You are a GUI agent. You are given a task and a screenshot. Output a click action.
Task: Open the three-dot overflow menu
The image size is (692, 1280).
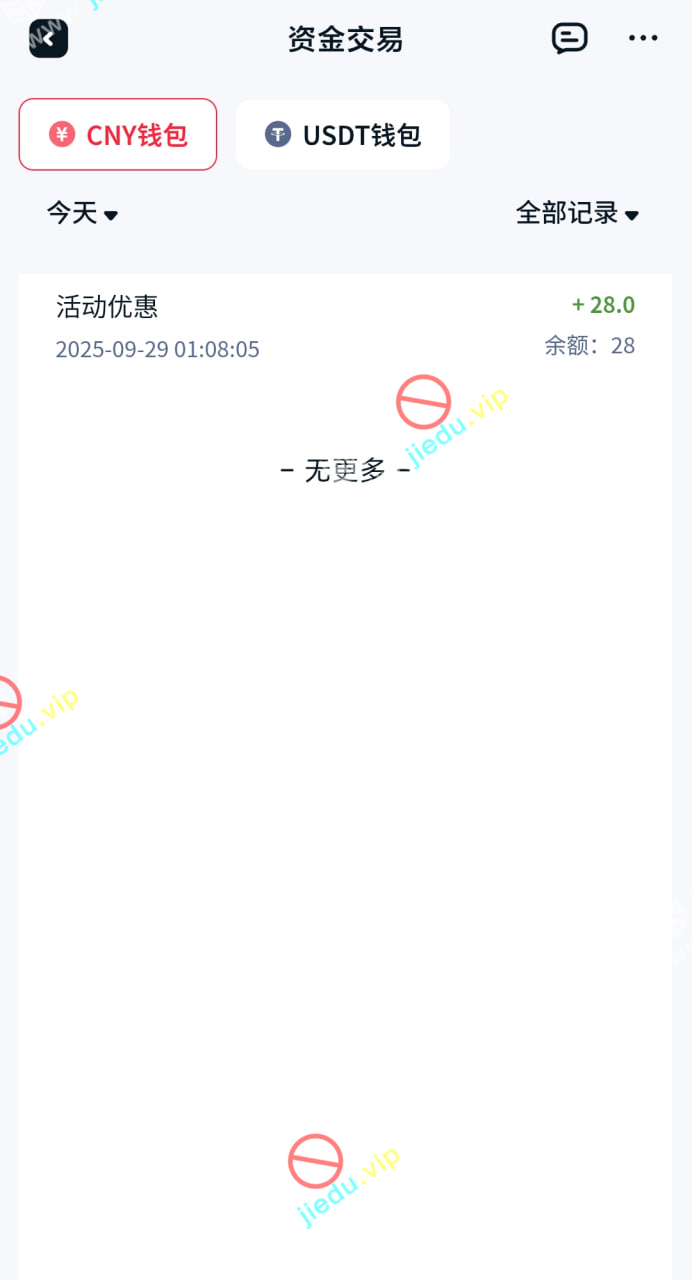point(643,39)
